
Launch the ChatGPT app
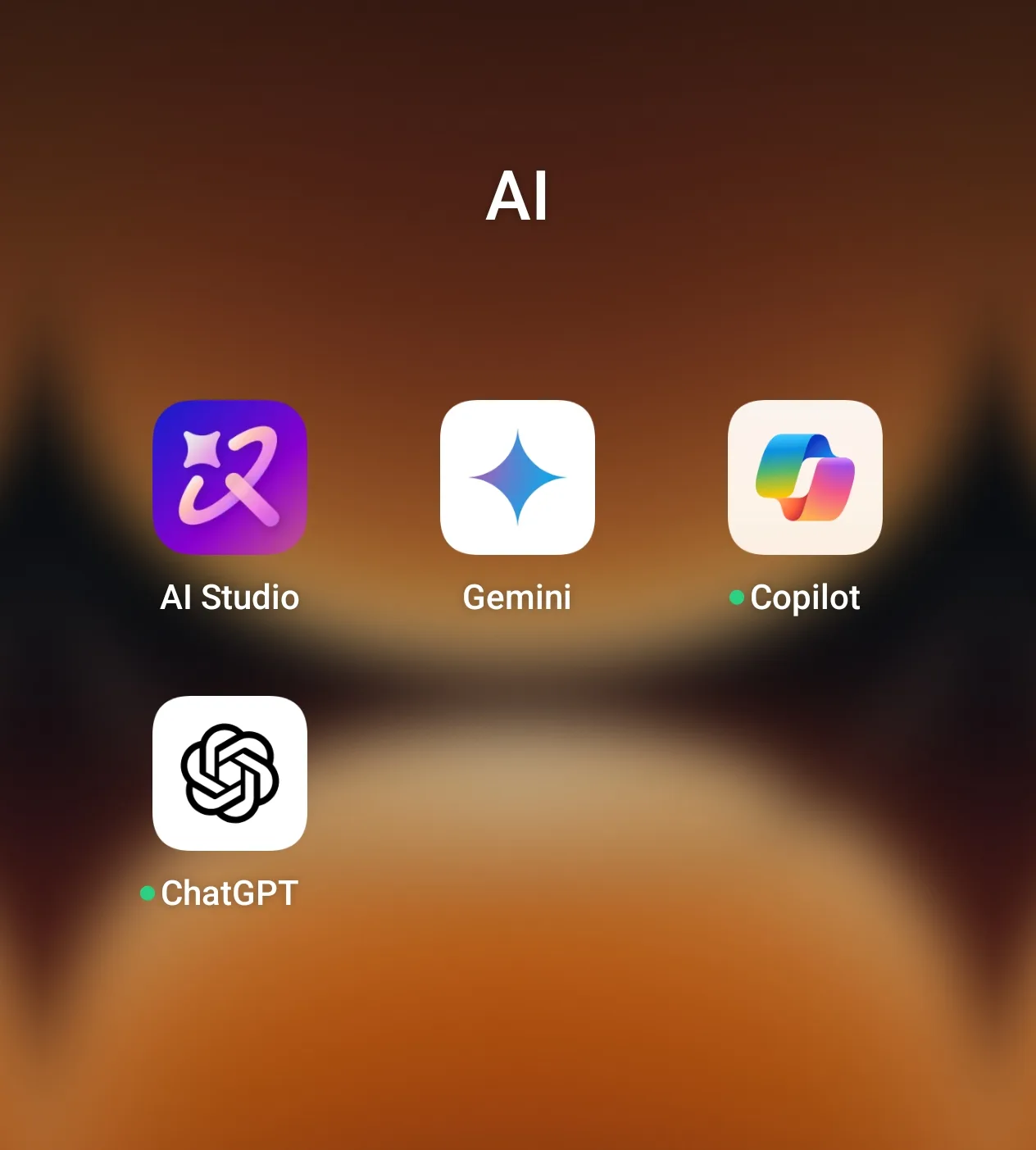pos(229,773)
